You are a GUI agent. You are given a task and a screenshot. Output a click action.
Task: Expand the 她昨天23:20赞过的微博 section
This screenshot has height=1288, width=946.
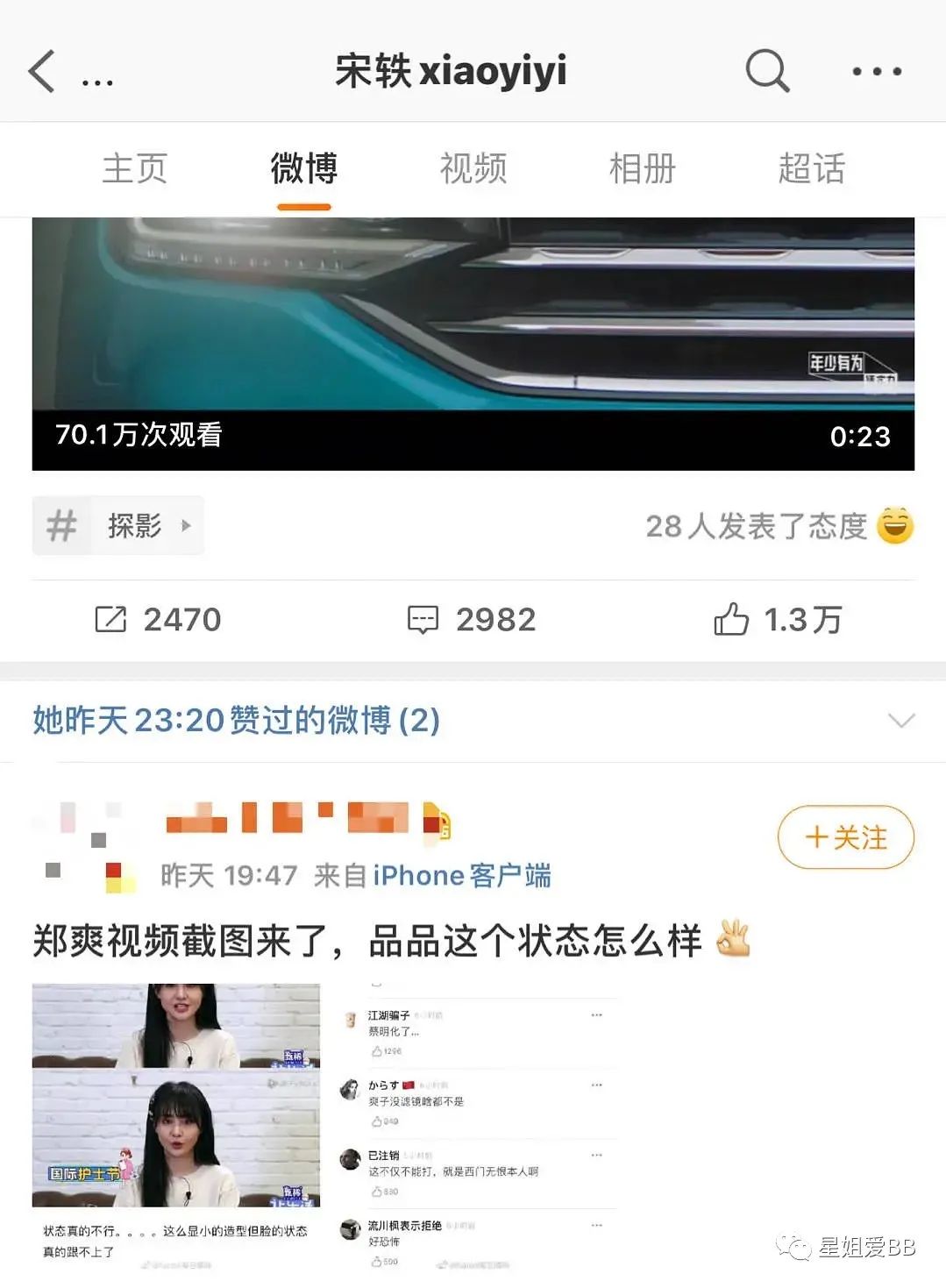point(900,721)
